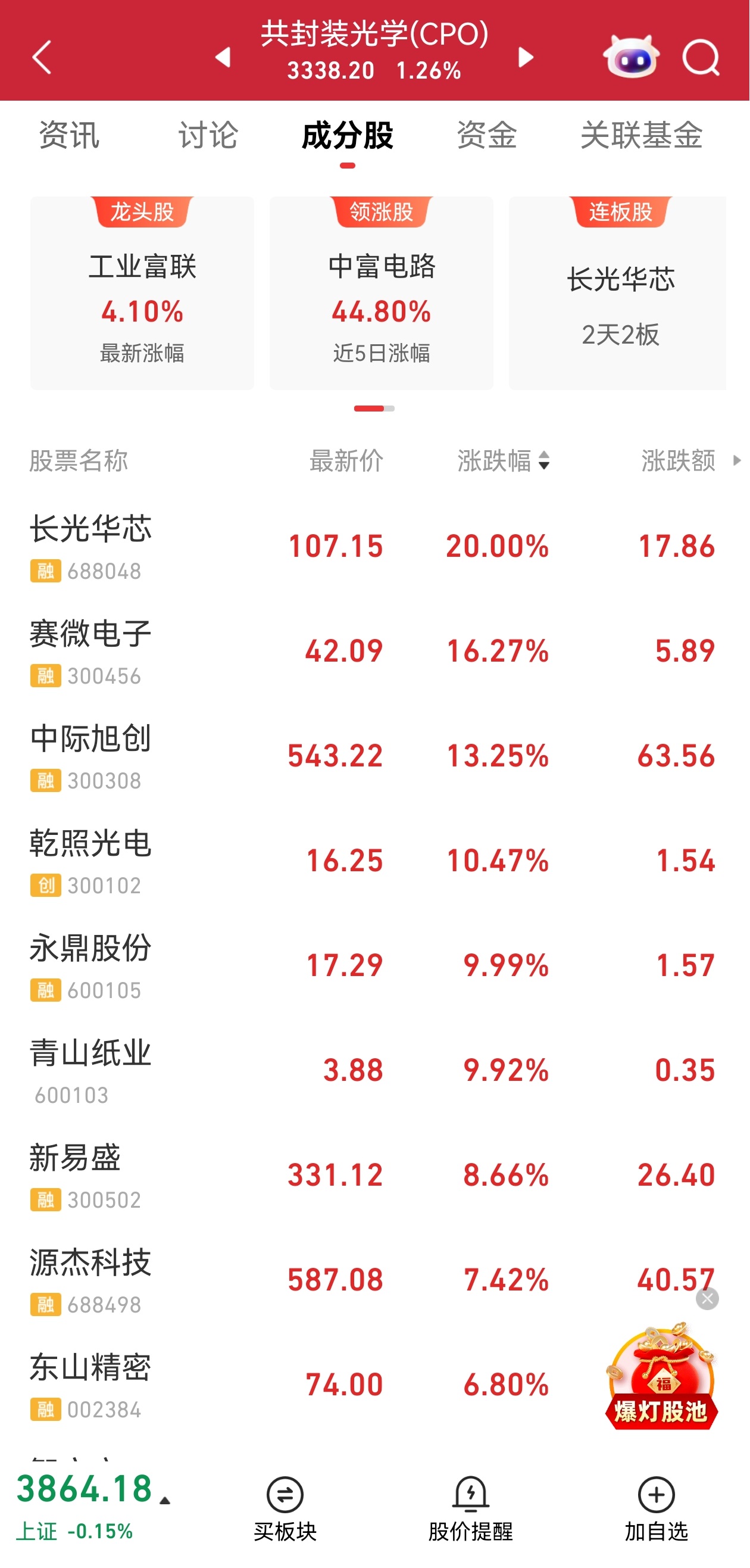Switch to the 讨论 tab

coord(207,135)
